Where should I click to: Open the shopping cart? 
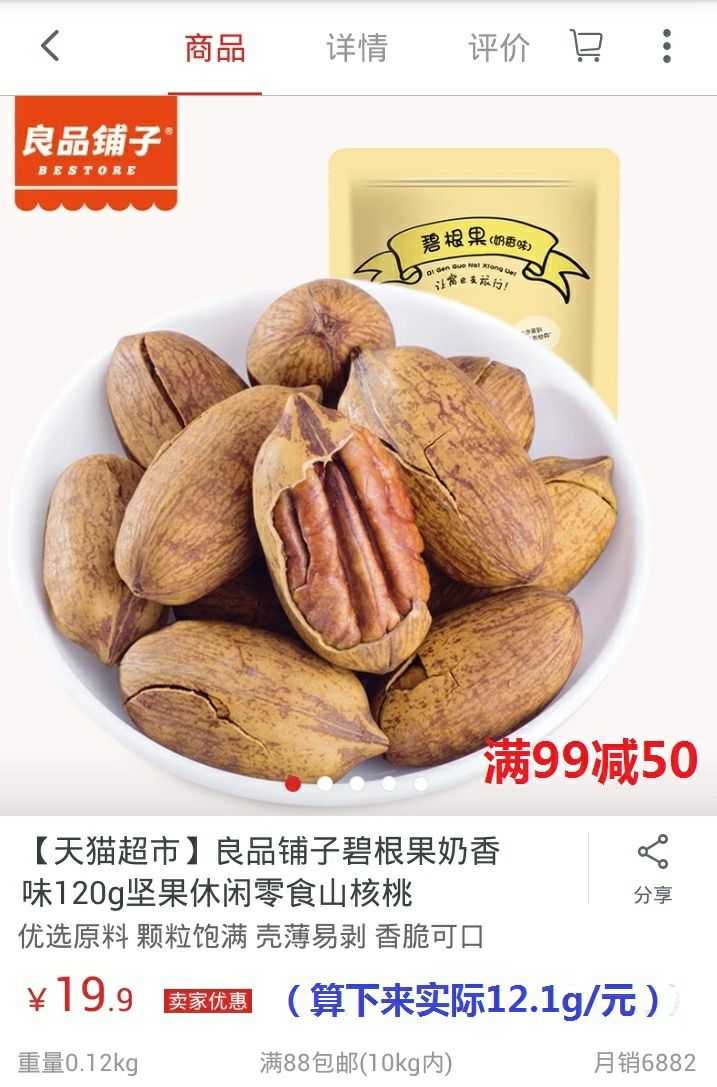tap(586, 46)
